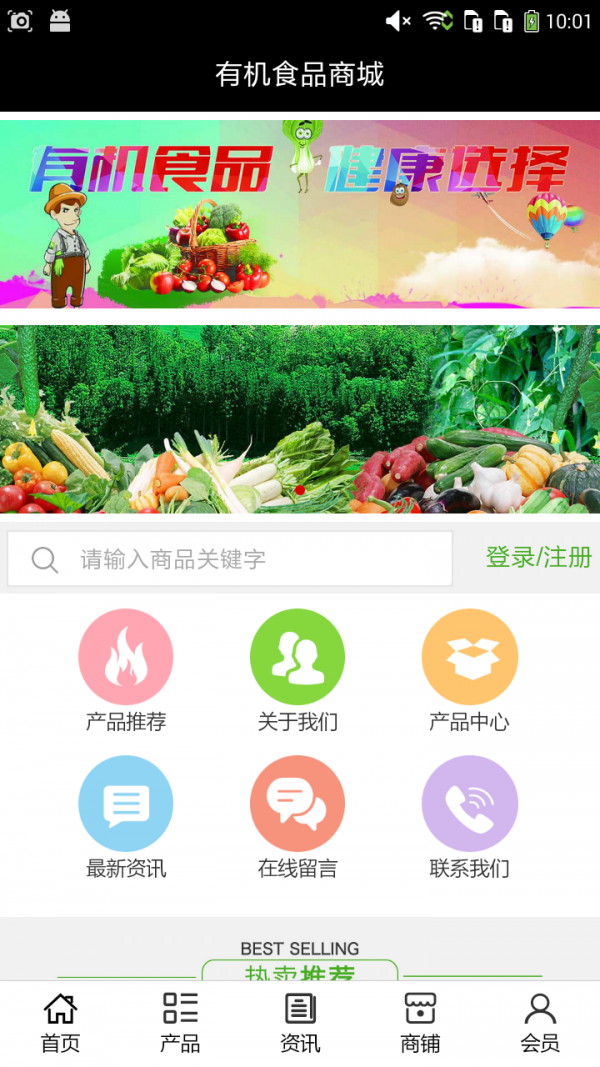Switch to the 产品 products tab

tap(180, 1023)
